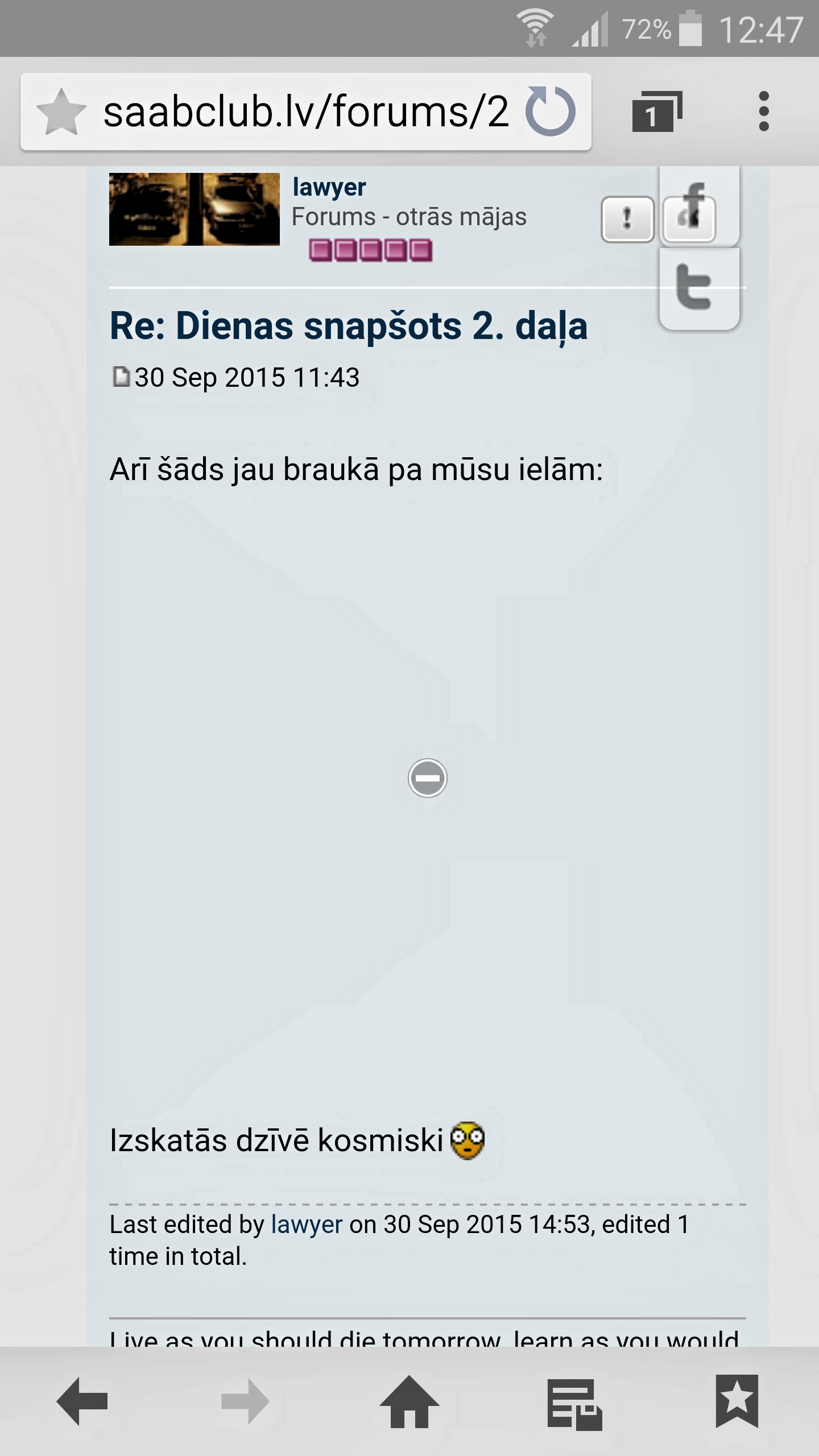819x1456 pixels.
Task: Open lawyer's avatar image
Action: [194, 209]
